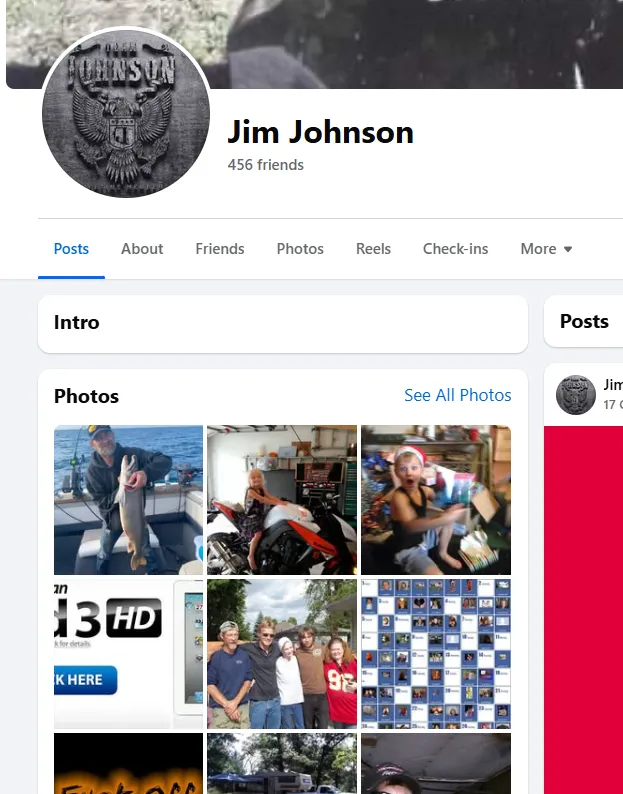
Task: Open the photo of child with Santa hat
Action: 435,500
